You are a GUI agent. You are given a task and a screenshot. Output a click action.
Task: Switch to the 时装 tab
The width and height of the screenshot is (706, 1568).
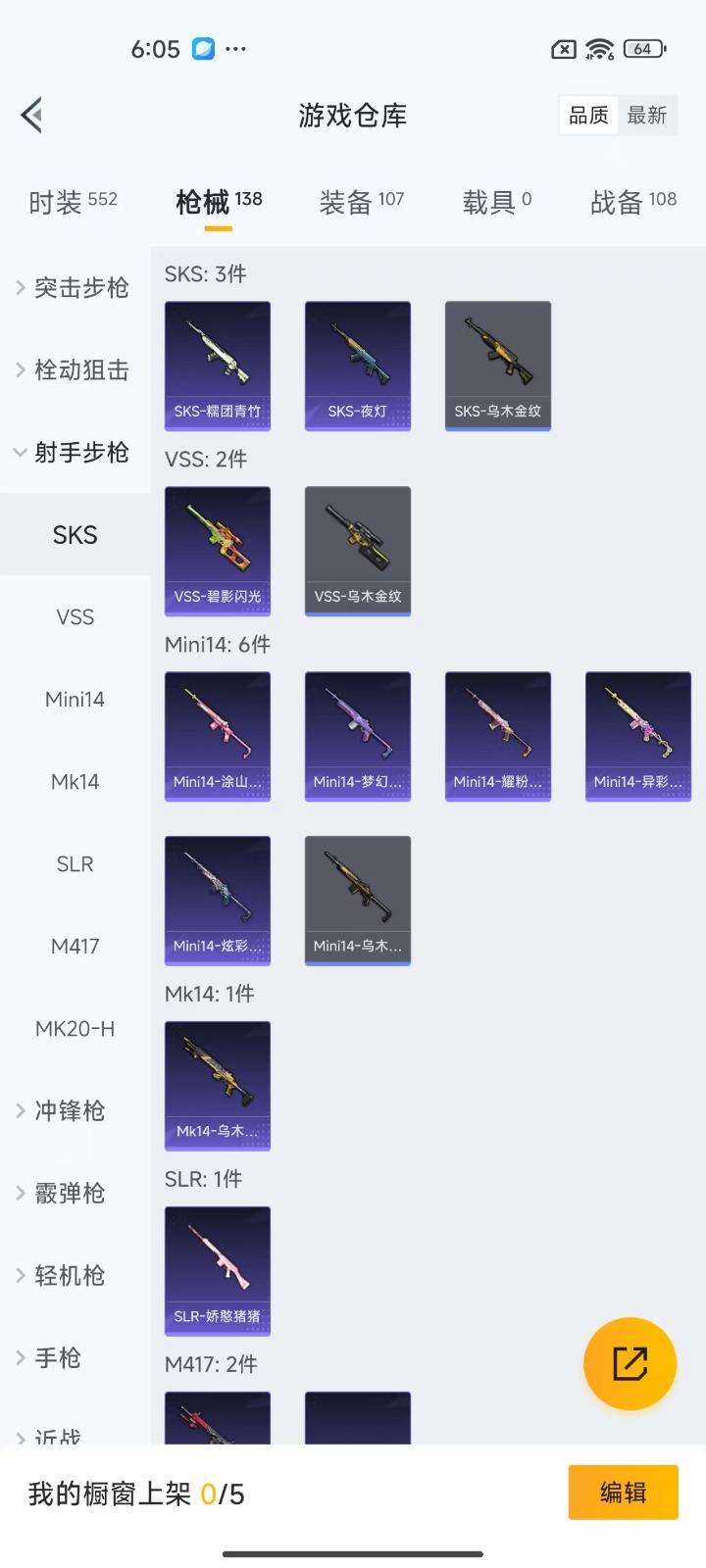pyautogui.click(x=73, y=202)
